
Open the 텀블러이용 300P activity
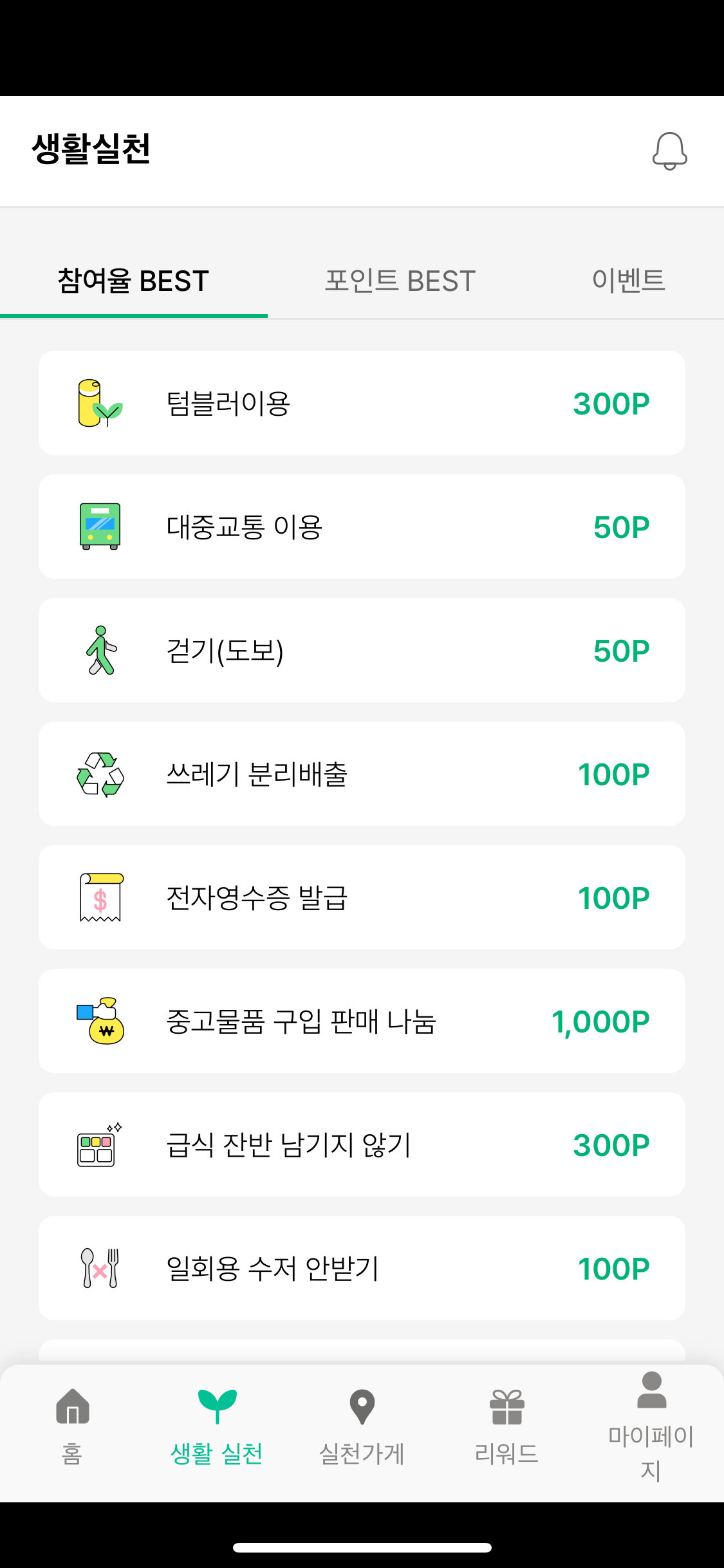[x=362, y=403]
